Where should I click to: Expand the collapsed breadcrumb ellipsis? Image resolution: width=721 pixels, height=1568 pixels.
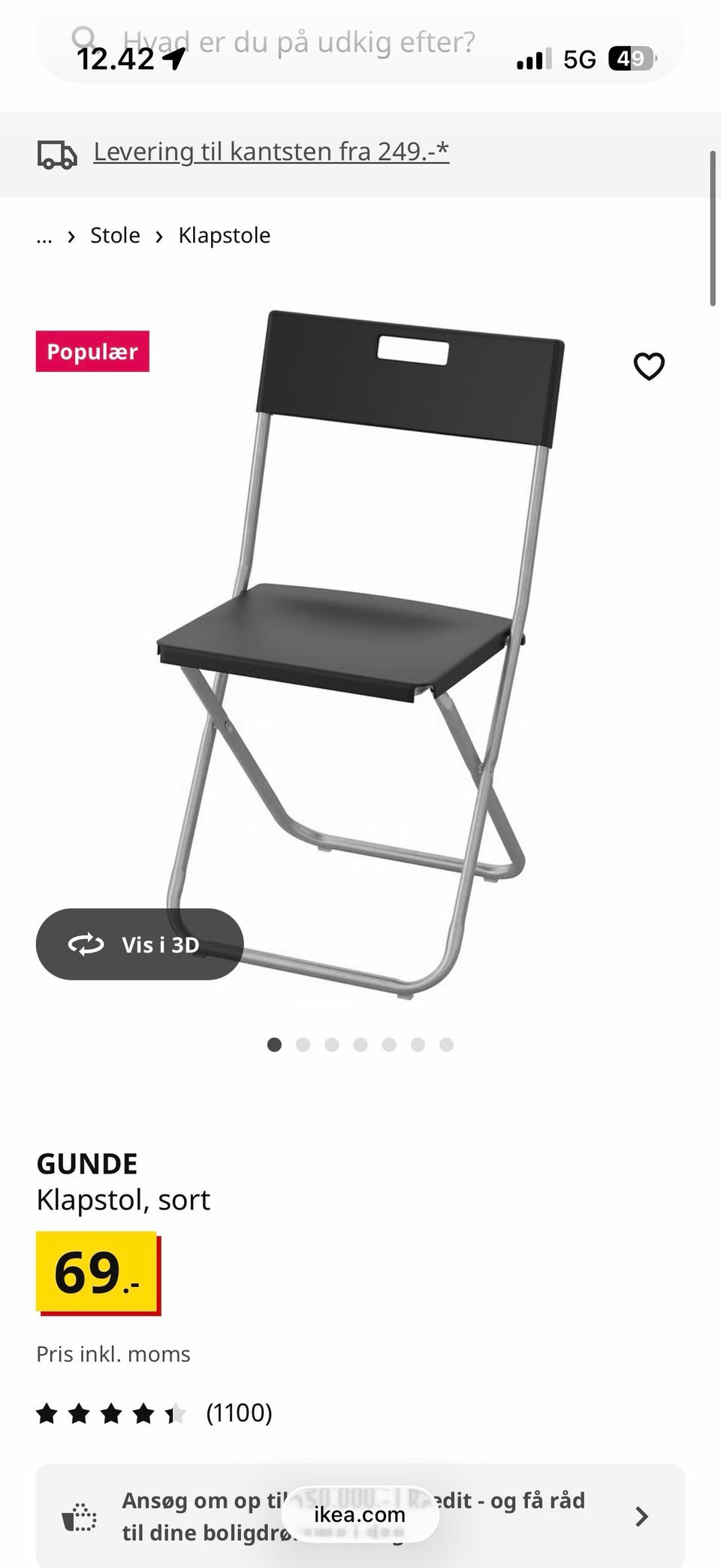[x=44, y=237]
